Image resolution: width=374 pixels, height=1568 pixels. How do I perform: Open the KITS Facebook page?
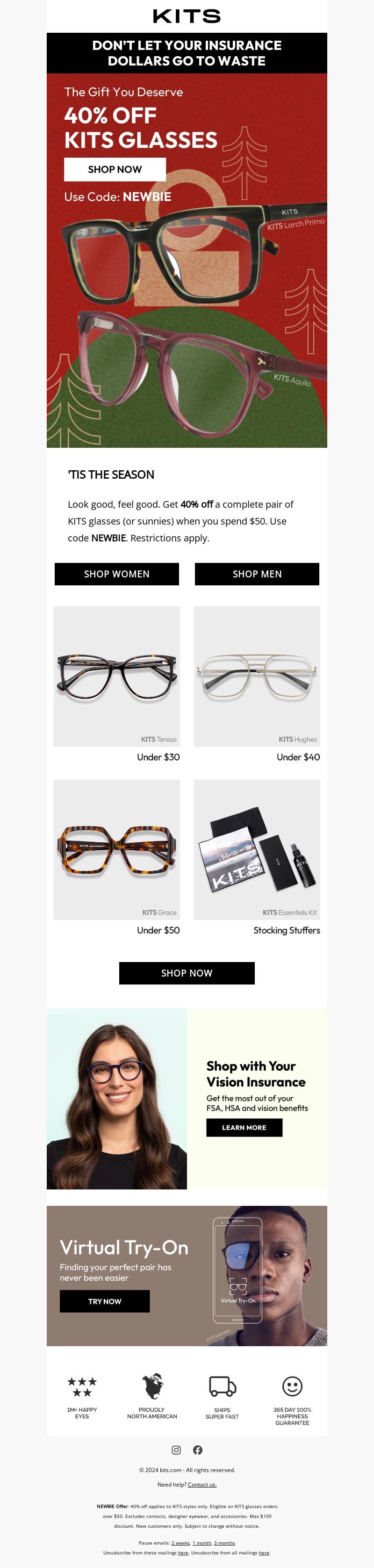[x=198, y=1450]
